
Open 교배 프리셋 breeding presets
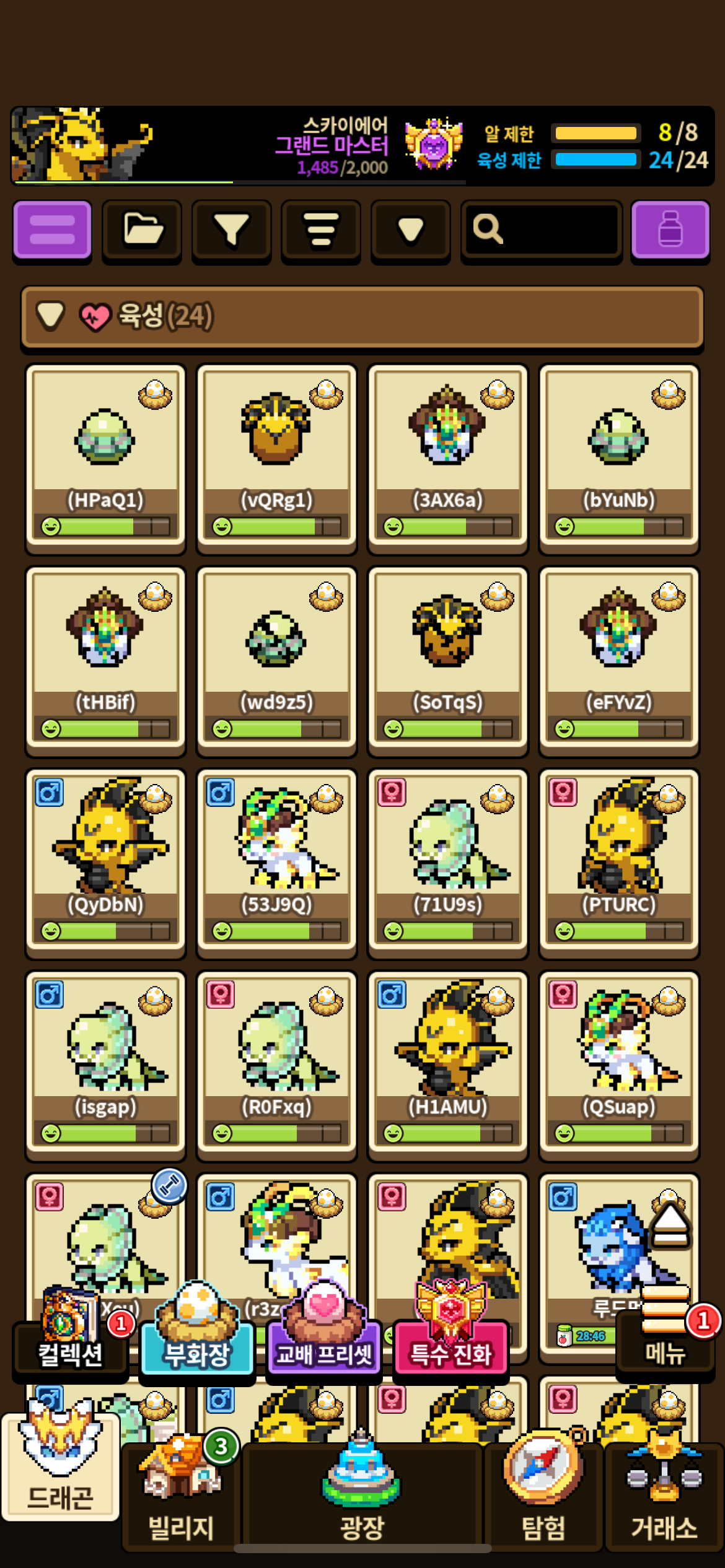[323, 1349]
